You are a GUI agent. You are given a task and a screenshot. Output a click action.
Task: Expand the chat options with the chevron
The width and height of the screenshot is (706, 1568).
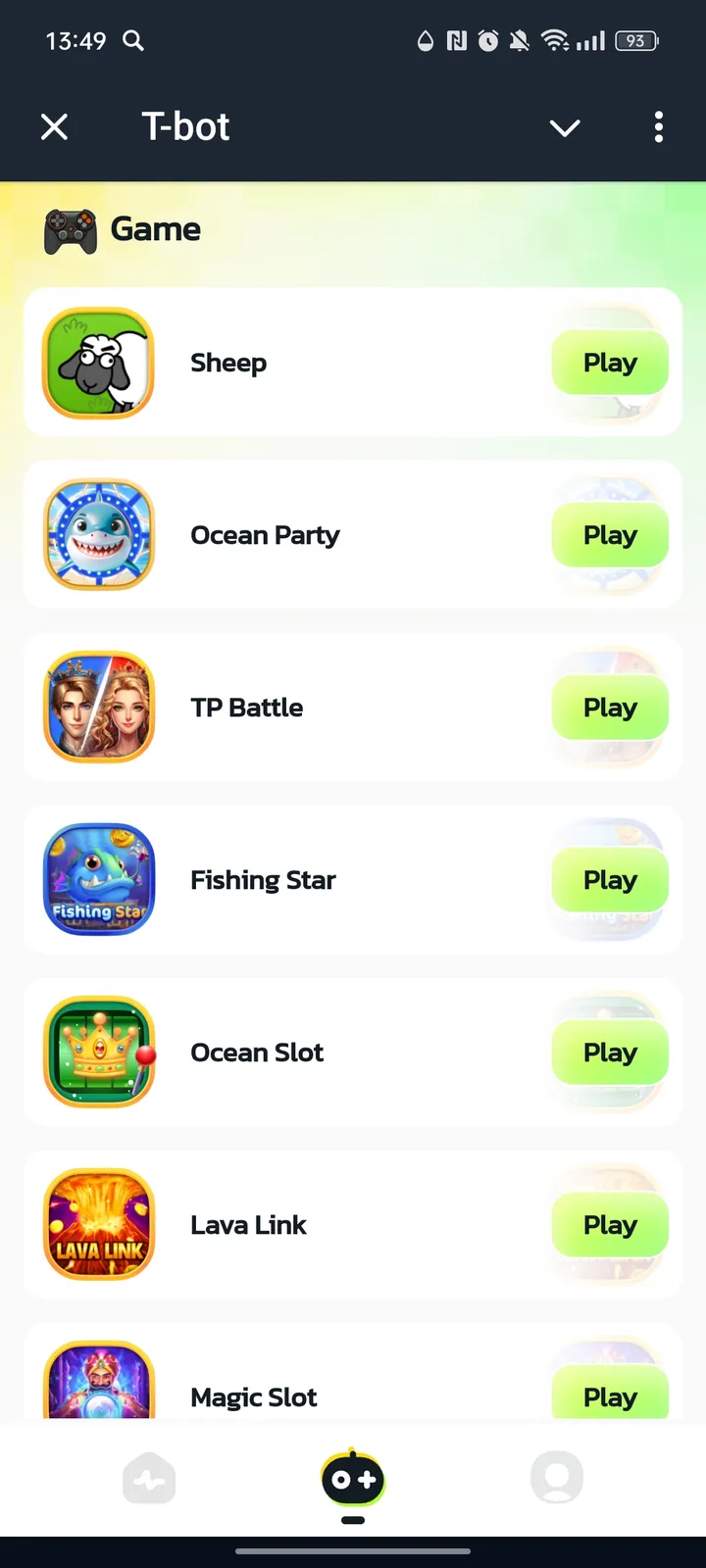[x=565, y=127]
